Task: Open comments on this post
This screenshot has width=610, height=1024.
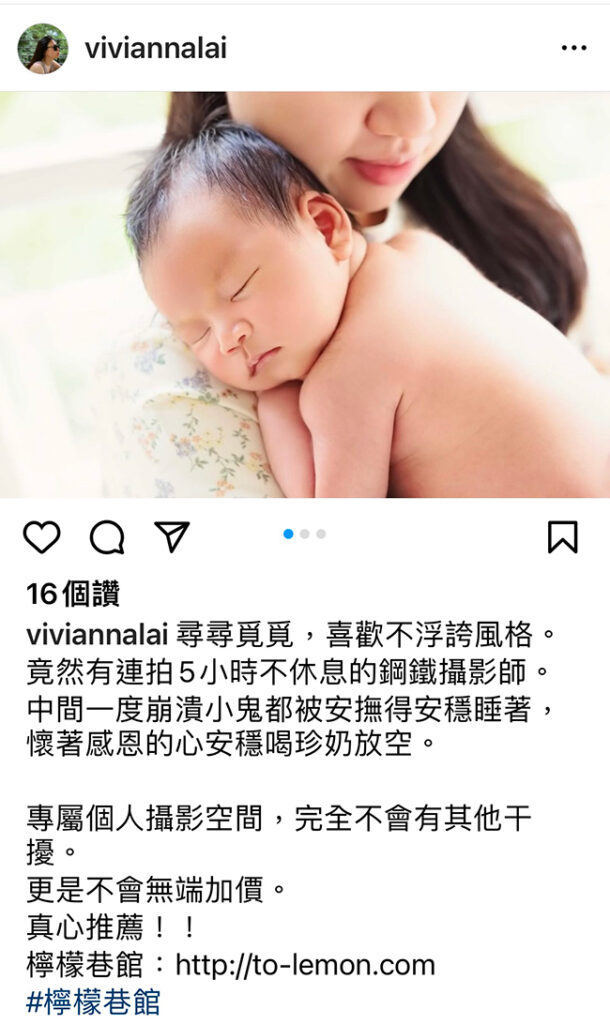Action: [107, 537]
